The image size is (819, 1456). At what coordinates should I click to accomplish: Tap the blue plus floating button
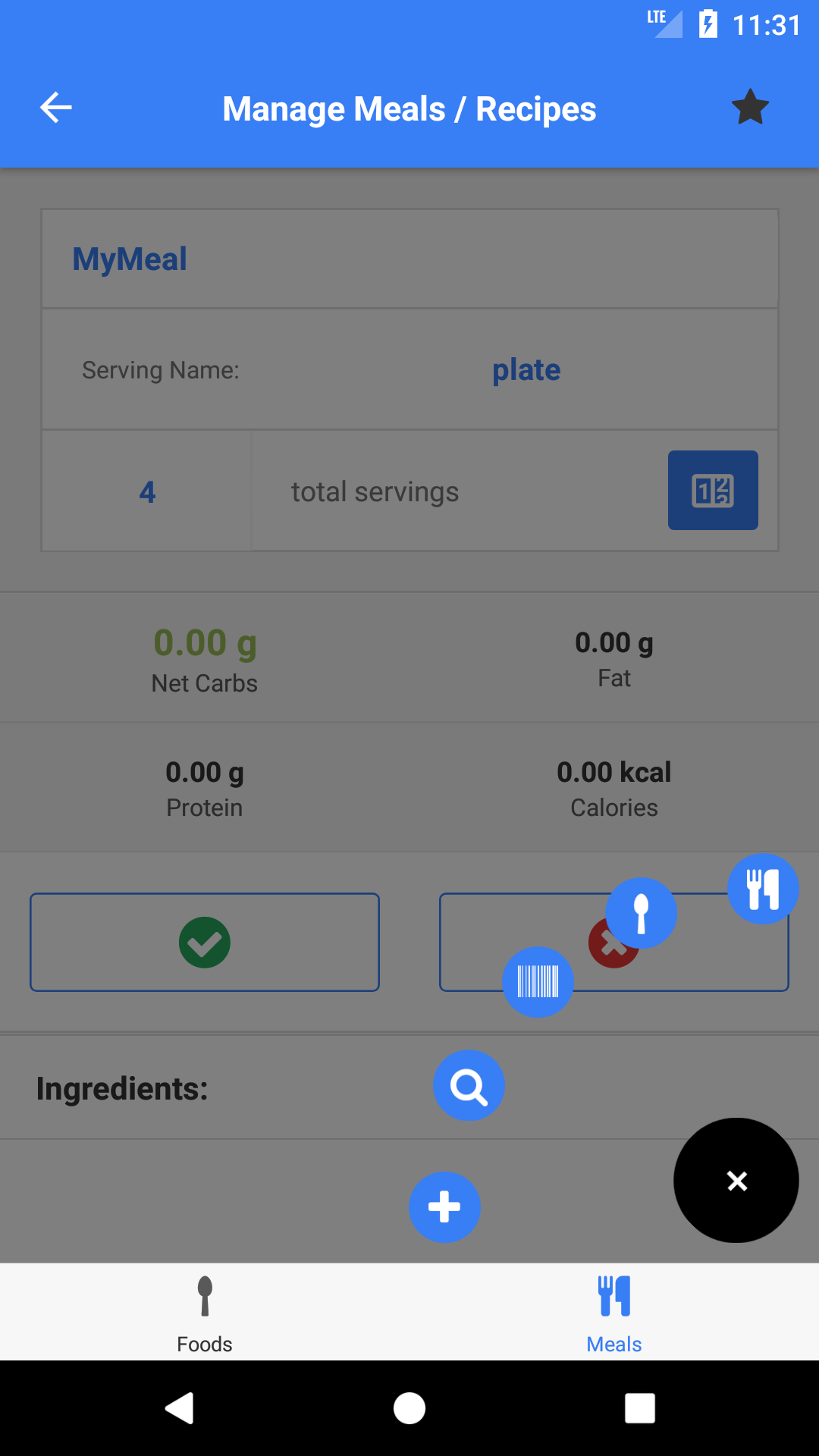point(444,1207)
